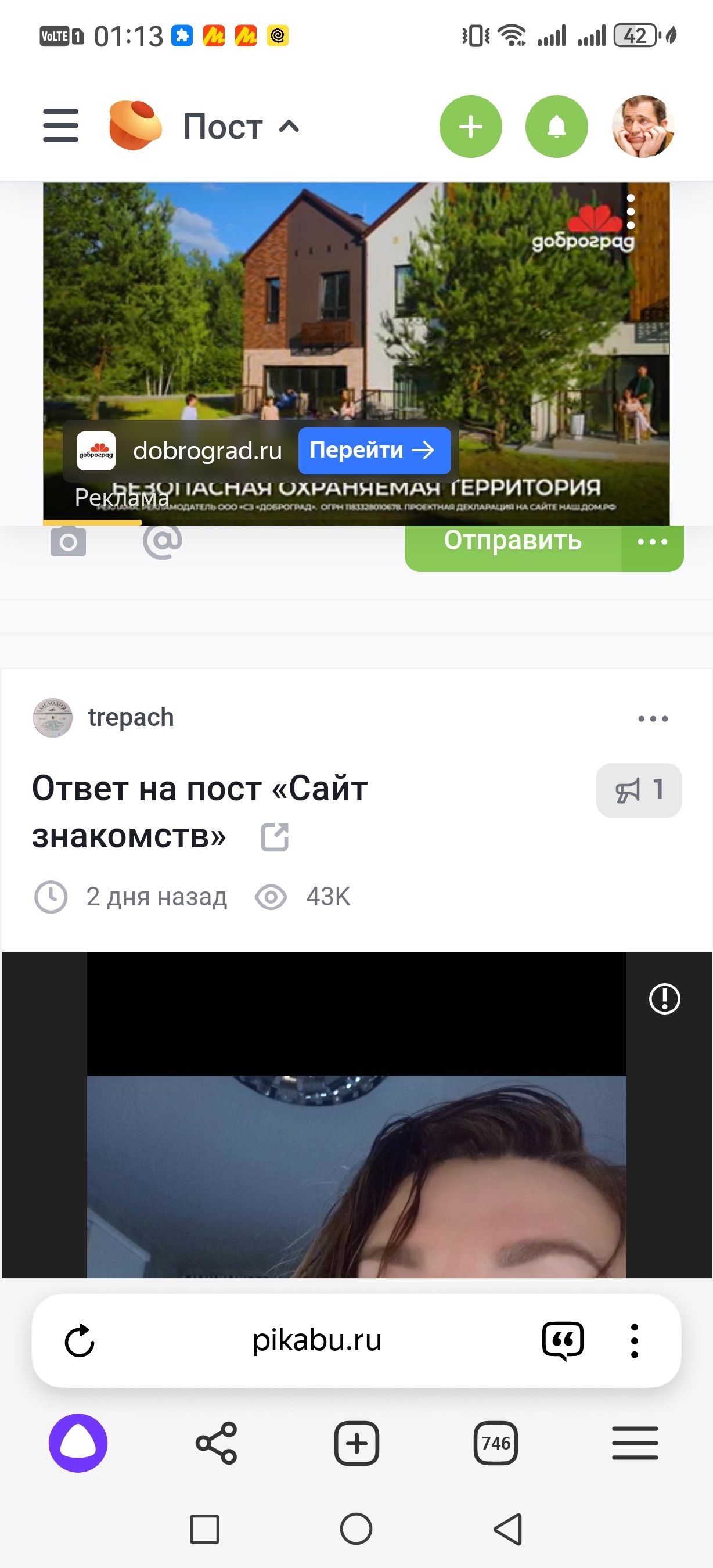Open the browser's tab switcher showing 746
713x1568 pixels.
(495, 1443)
